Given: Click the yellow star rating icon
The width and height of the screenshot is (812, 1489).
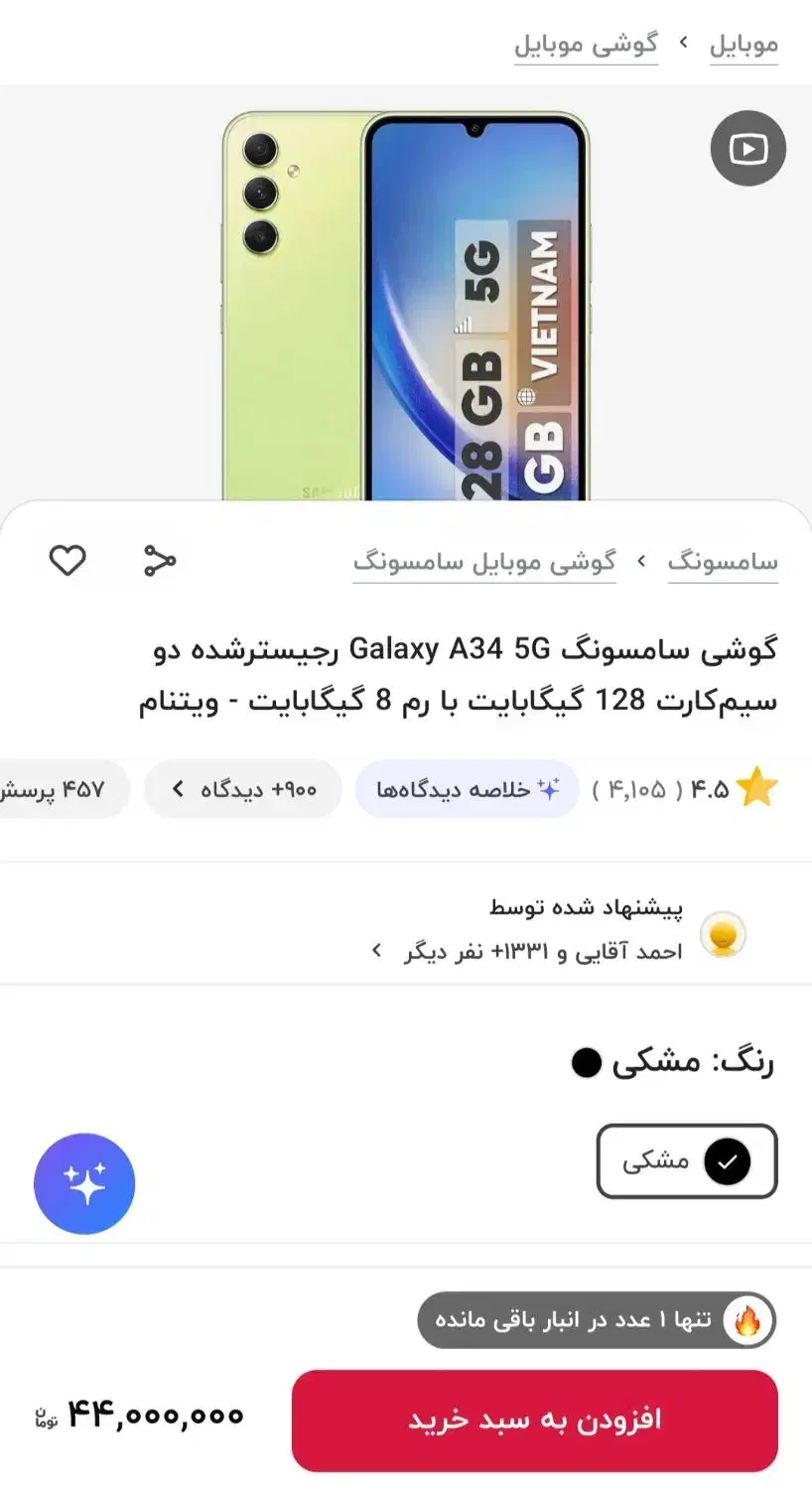Looking at the screenshot, I should coord(756,788).
